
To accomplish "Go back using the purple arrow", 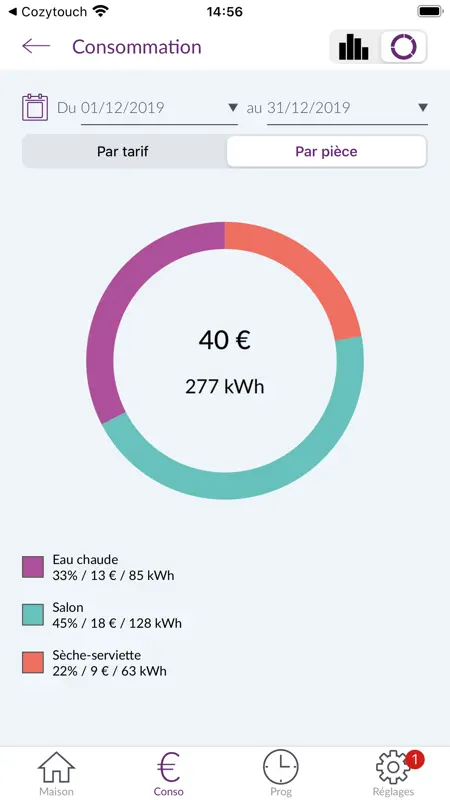I will tap(36, 46).
